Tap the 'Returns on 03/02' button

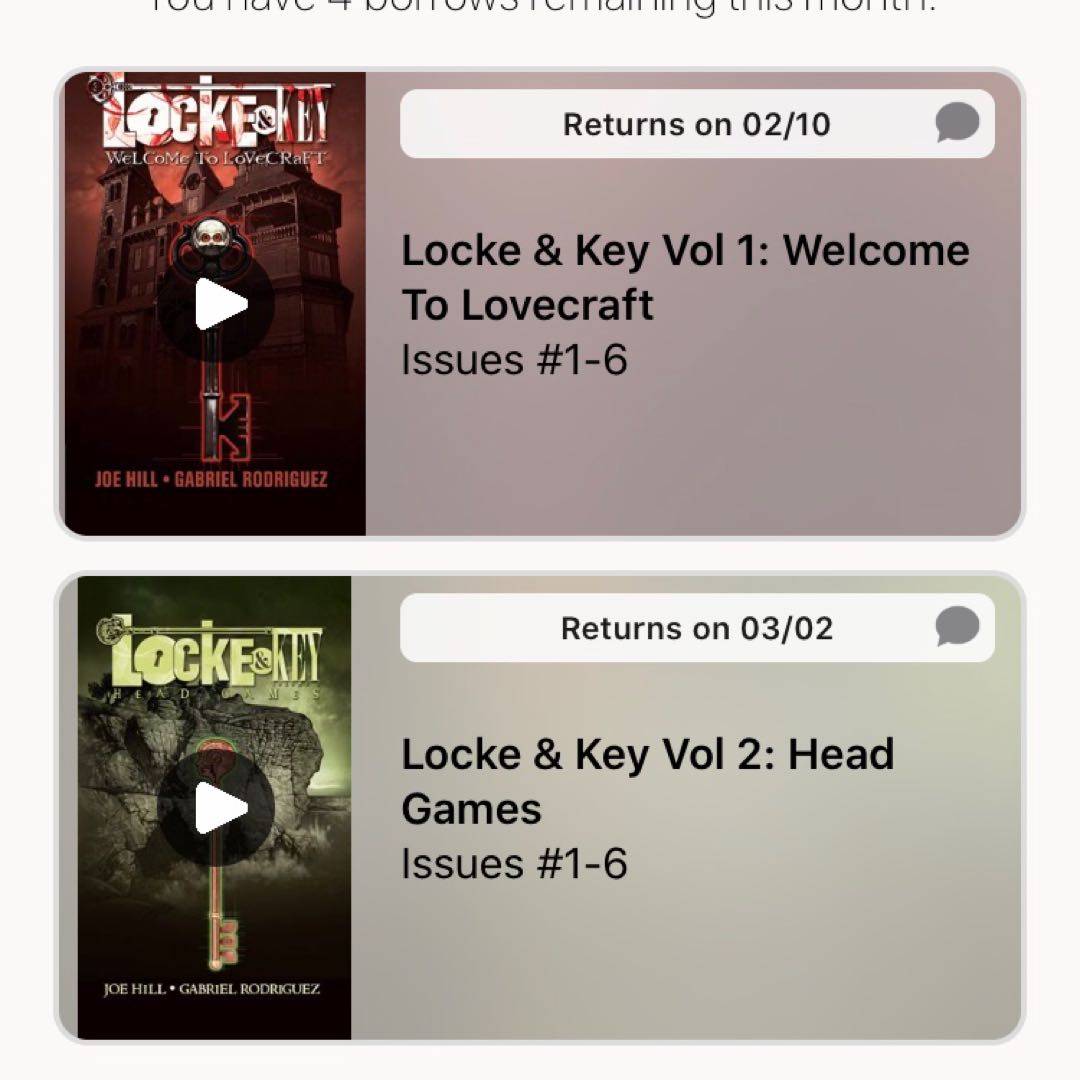click(696, 628)
